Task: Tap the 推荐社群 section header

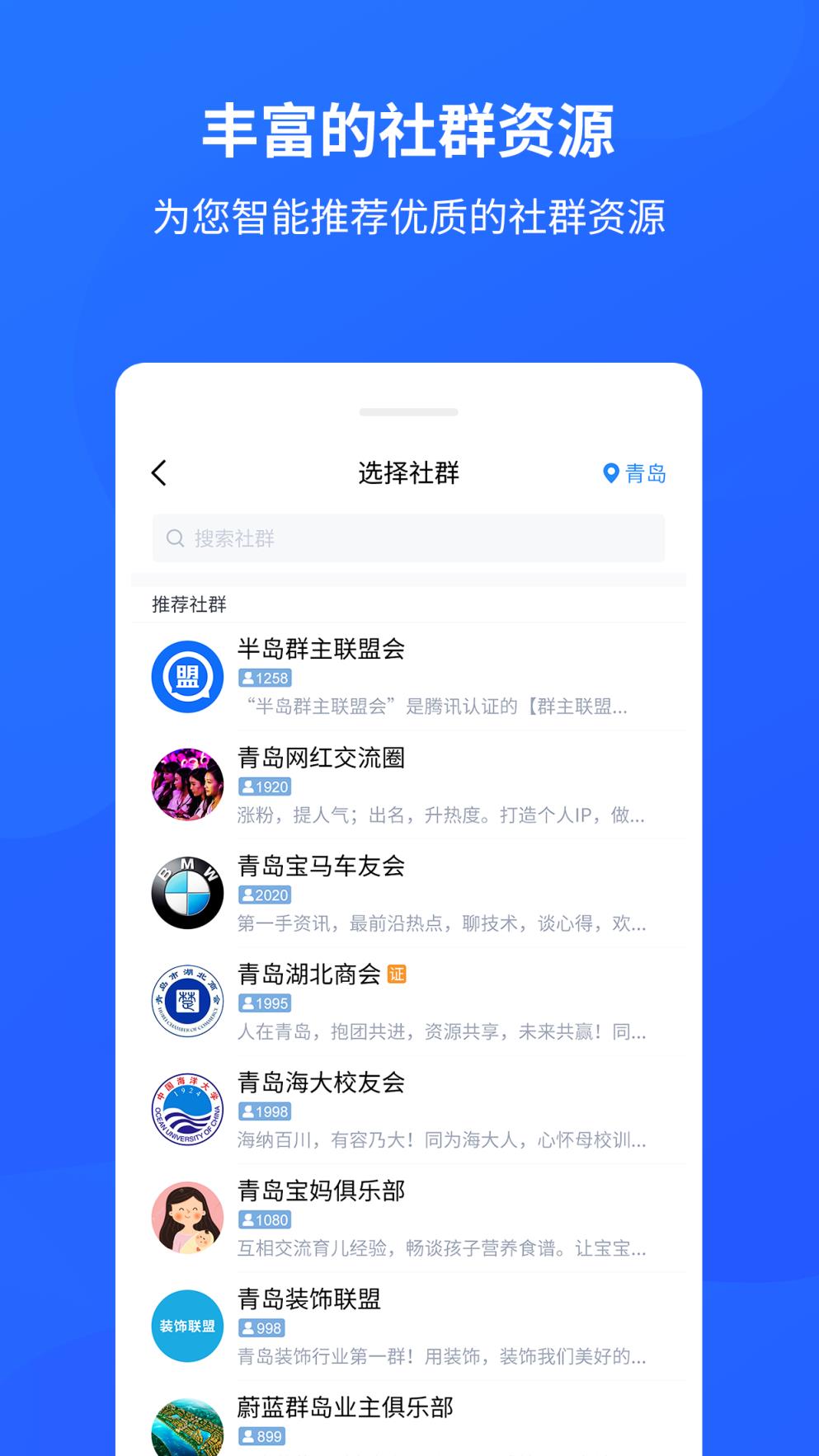Action: click(183, 604)
